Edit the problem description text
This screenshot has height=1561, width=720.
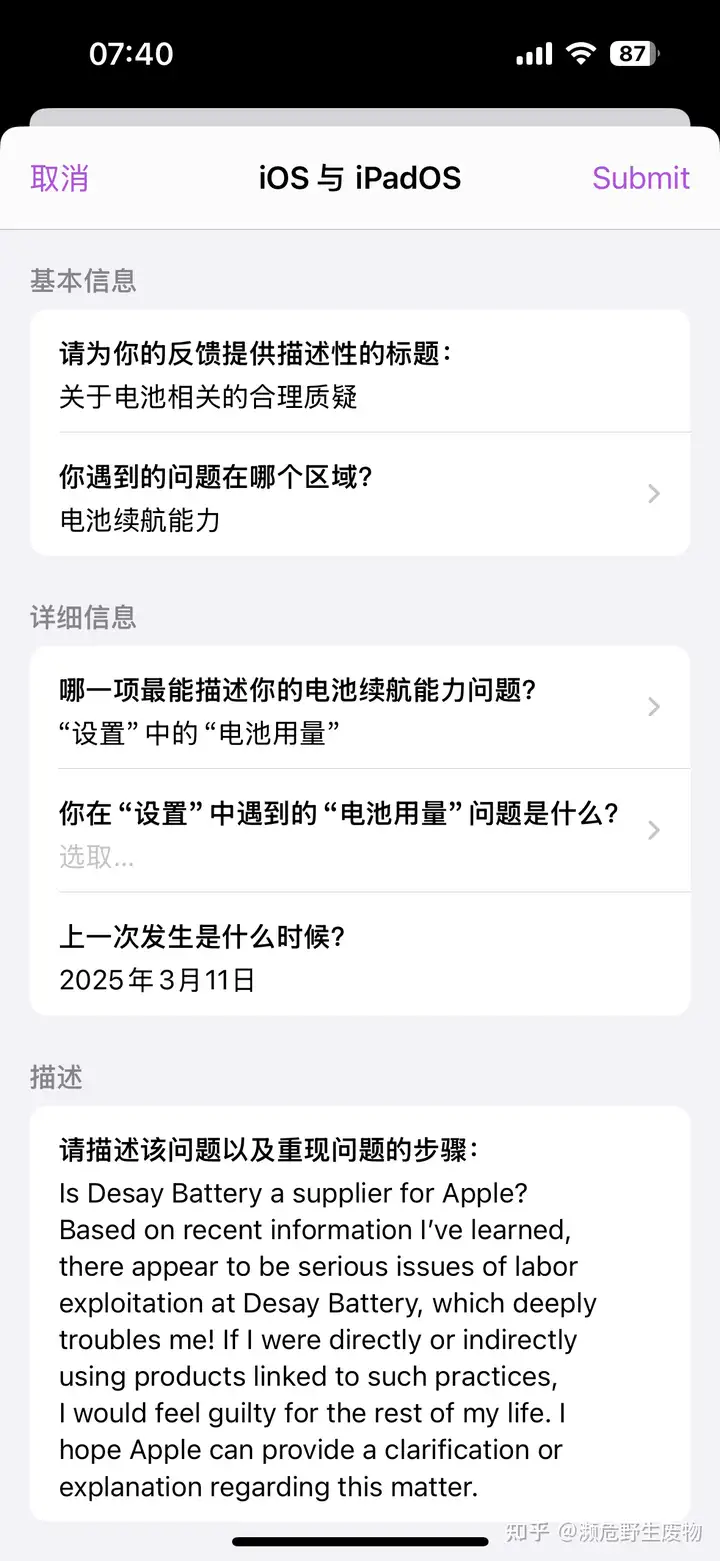click(x=360, y=1313)
